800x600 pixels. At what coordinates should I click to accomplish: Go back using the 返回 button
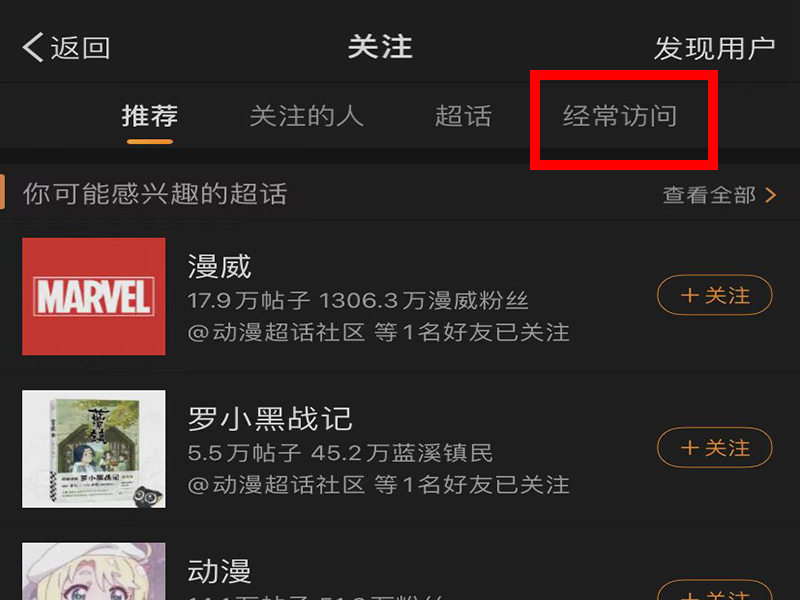click(x=66, y=47)
